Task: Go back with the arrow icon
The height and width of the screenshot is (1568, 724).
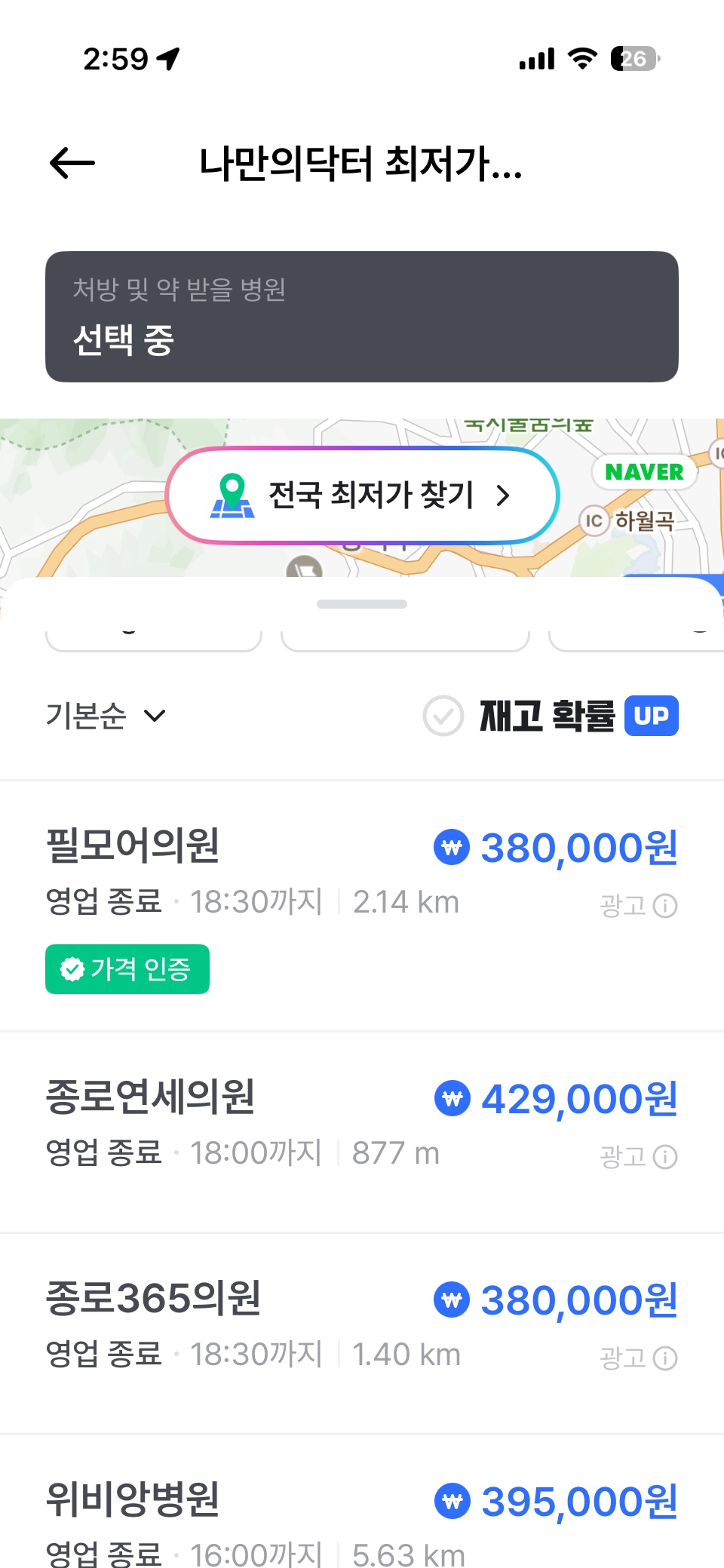Action: [x=72, y=163]
